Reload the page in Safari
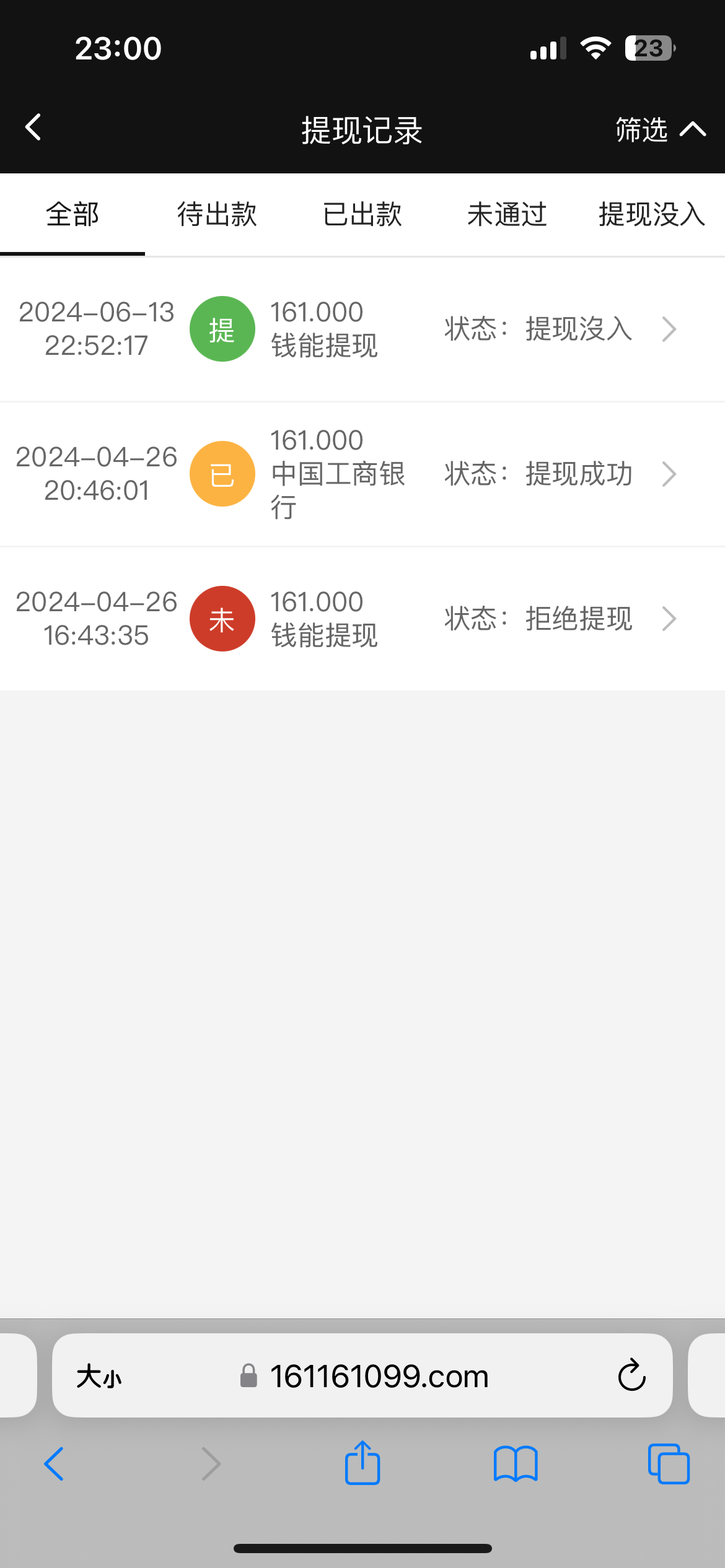 click(631, 1375)
